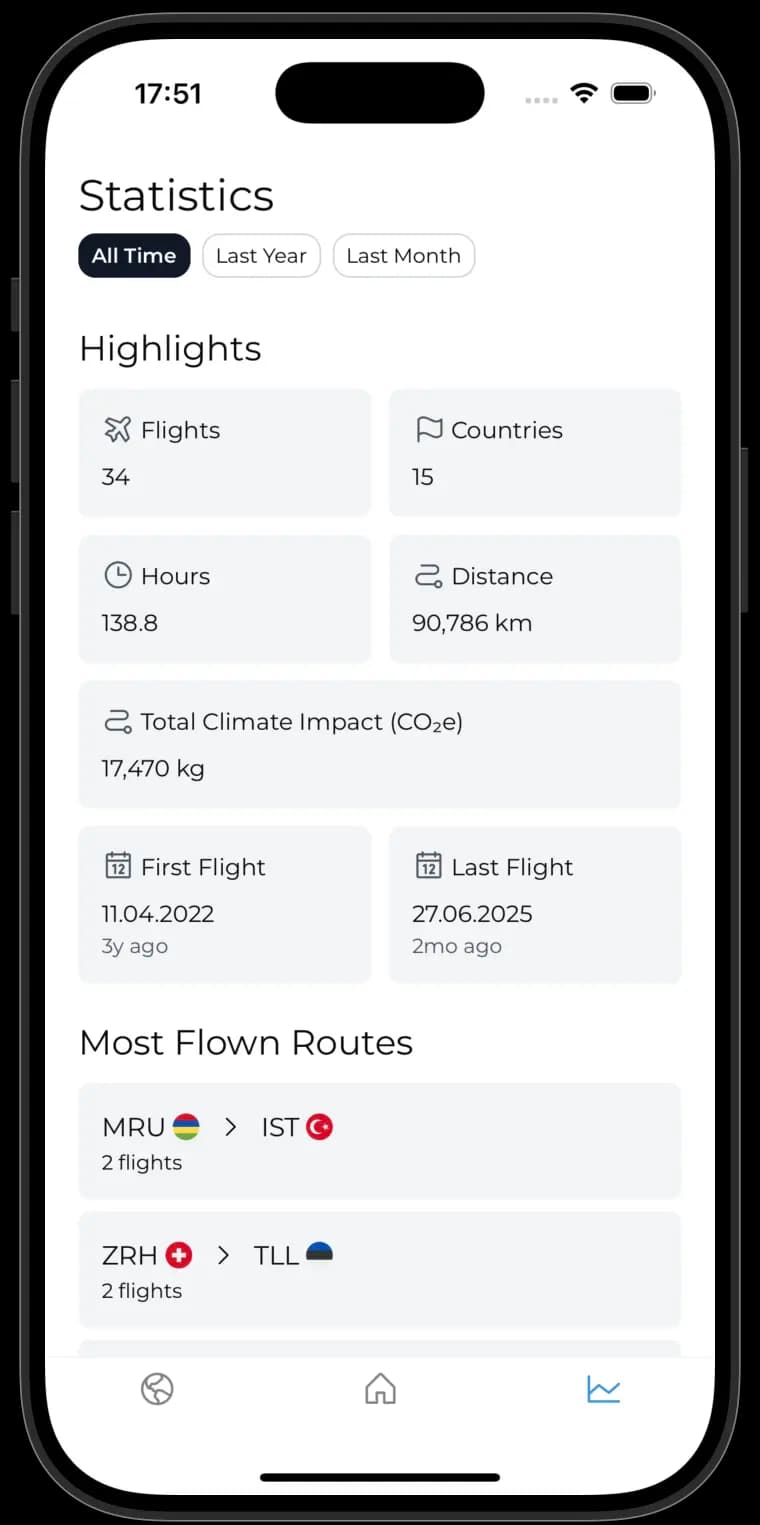The image size is (760, 1525).
Task: Open the statistics chart tab
Action: click(x=603, y=1389)
